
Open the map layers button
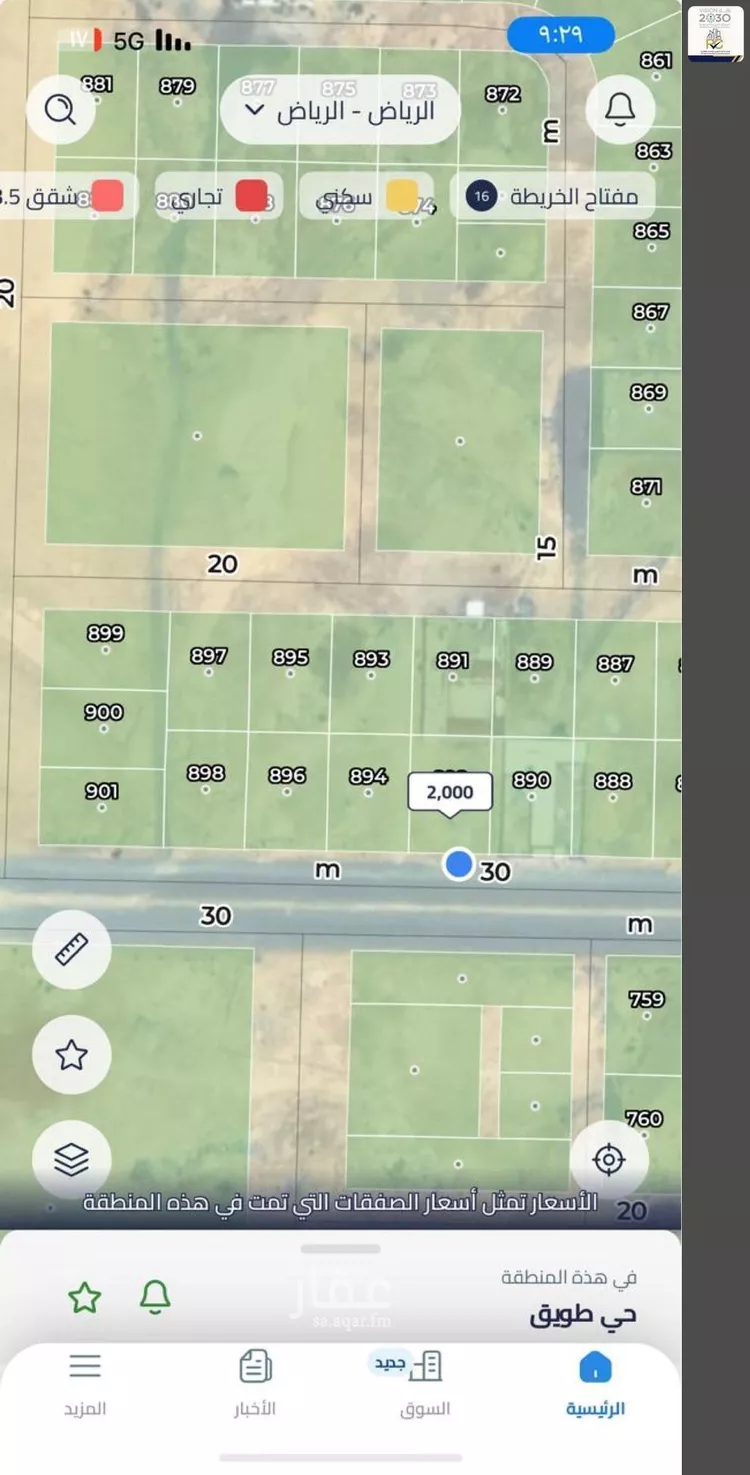pos(72,1159)
